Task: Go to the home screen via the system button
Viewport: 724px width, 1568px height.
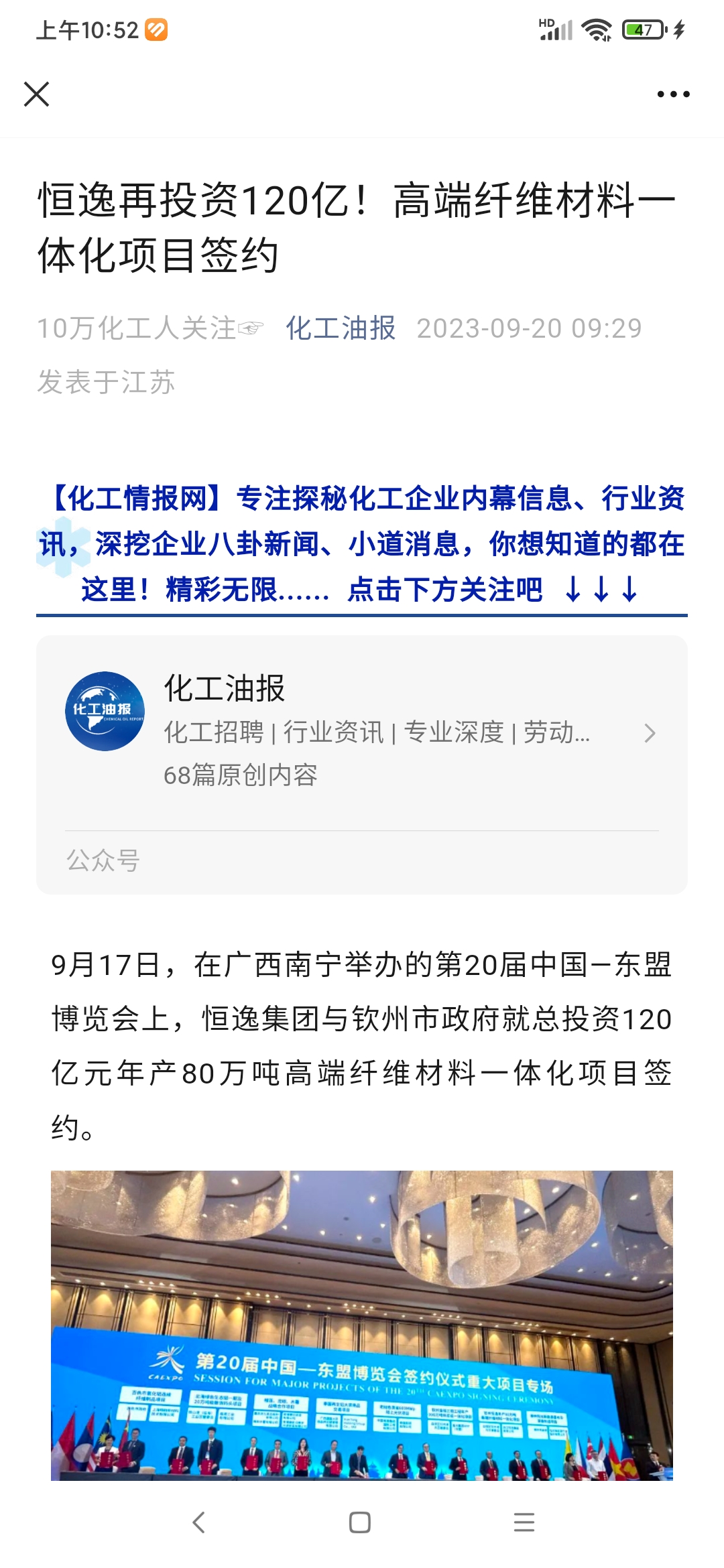Action: click(x=360, y=1522)
